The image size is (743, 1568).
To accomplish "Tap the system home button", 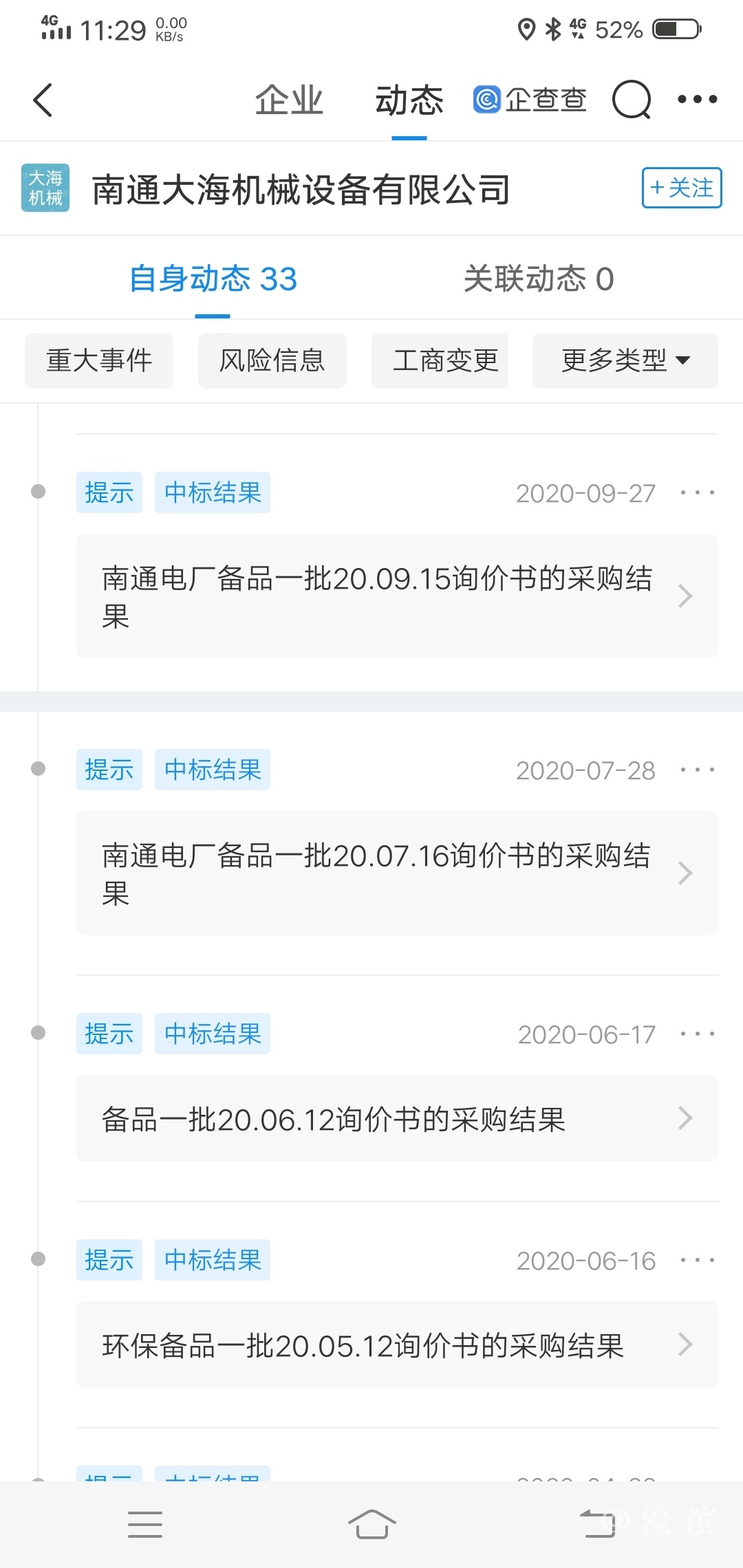I will (371, 1524).
